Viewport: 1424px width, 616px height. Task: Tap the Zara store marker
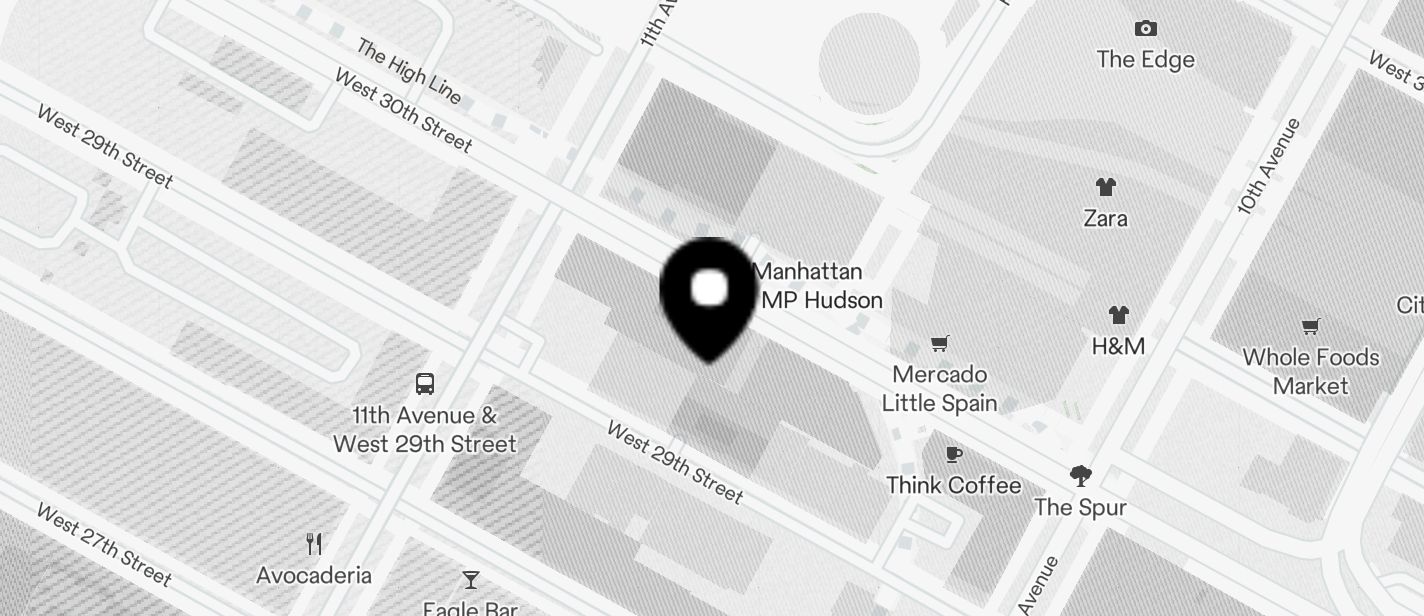[x=1105, y=187]
